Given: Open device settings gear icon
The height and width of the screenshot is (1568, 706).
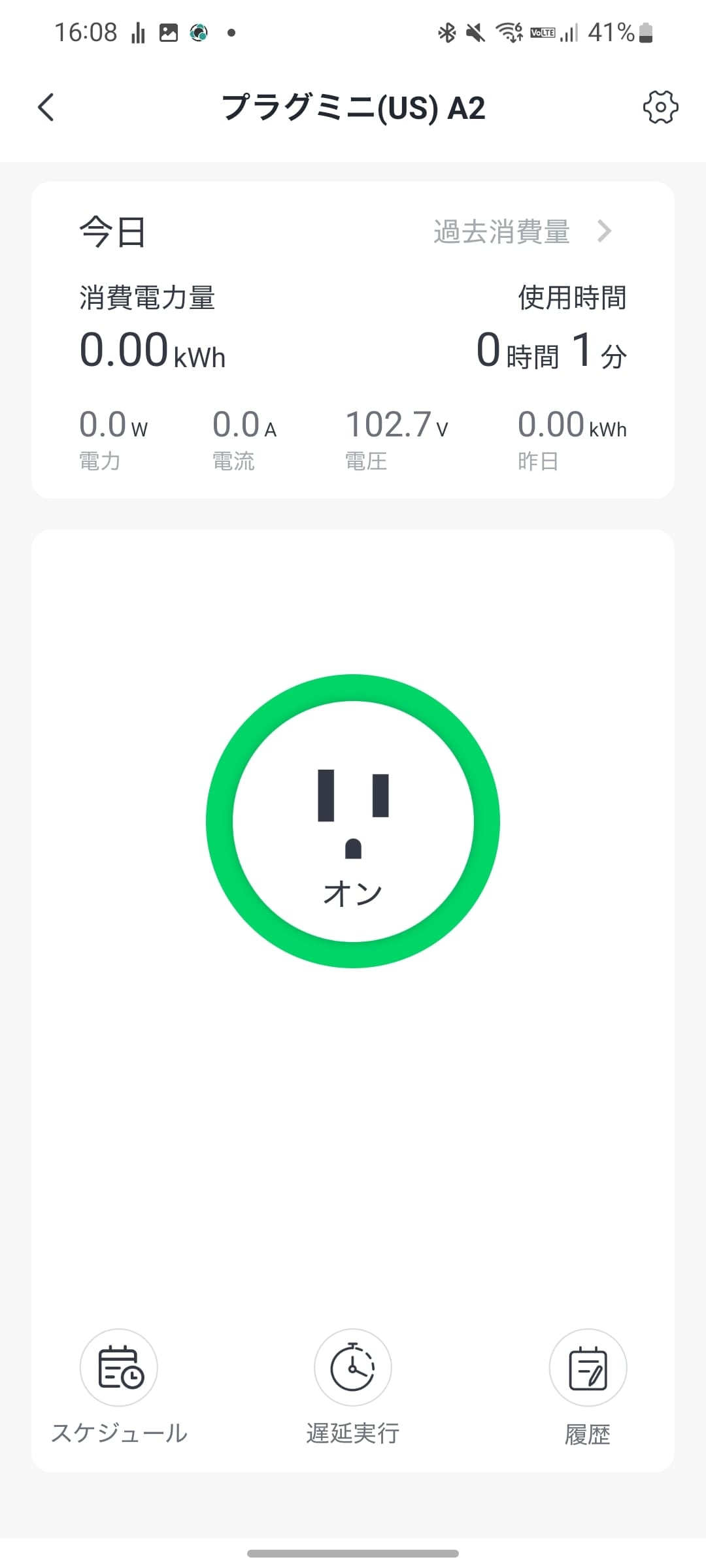Looking at the screenshot, I should pos(660,107).
